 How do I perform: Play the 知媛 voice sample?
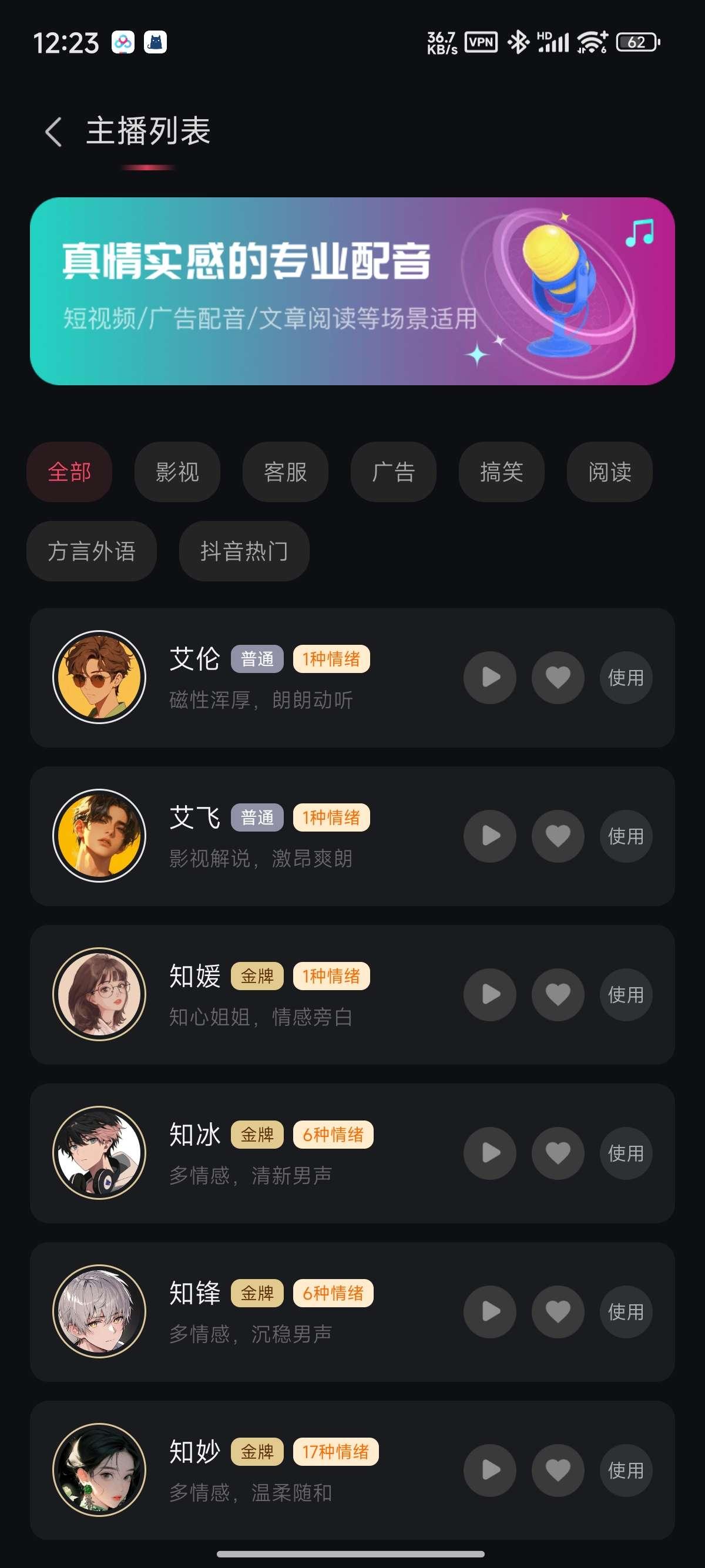coord(489,995)
